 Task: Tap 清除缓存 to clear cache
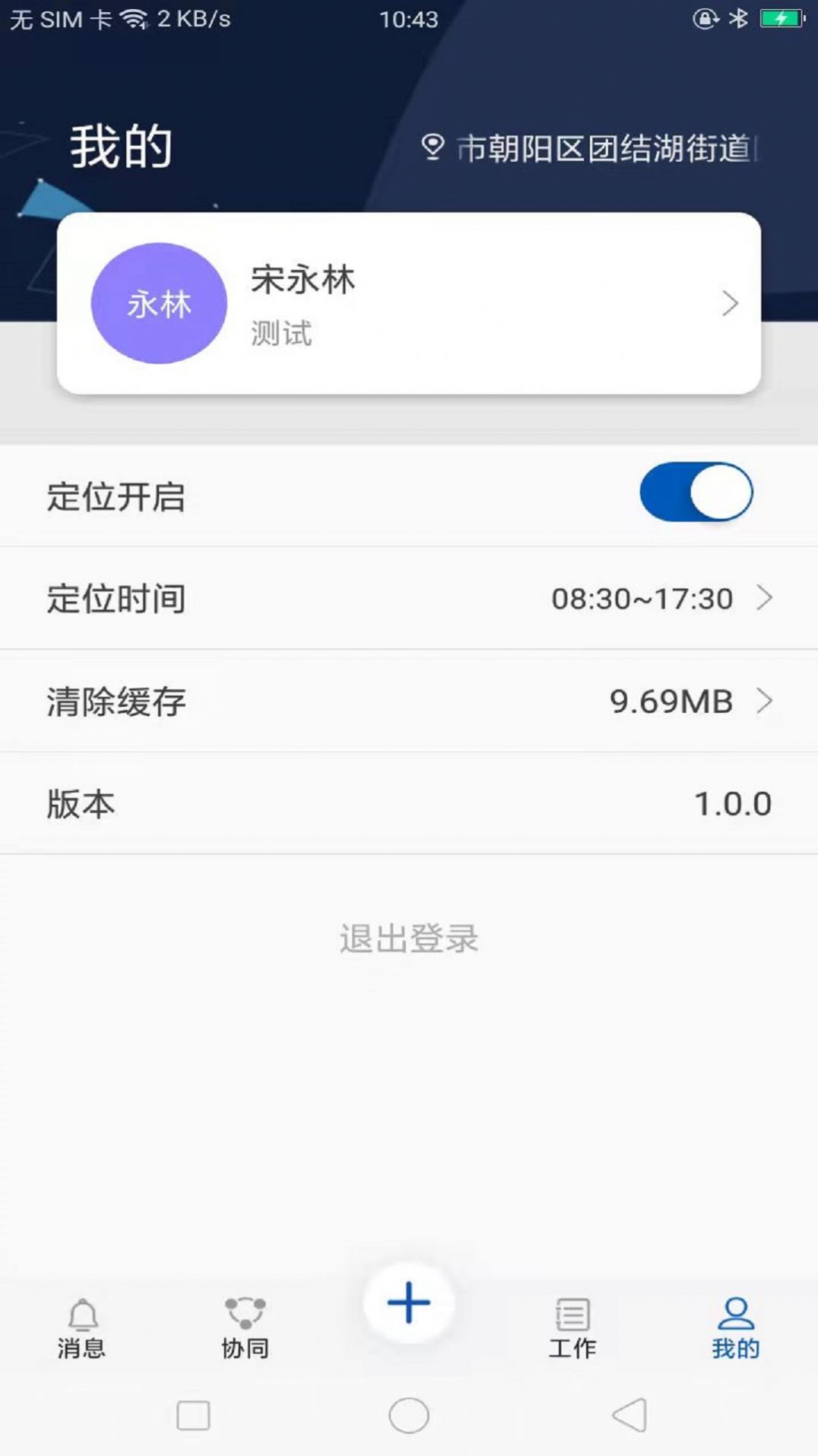pyautogui.click(x=409, y=701)
